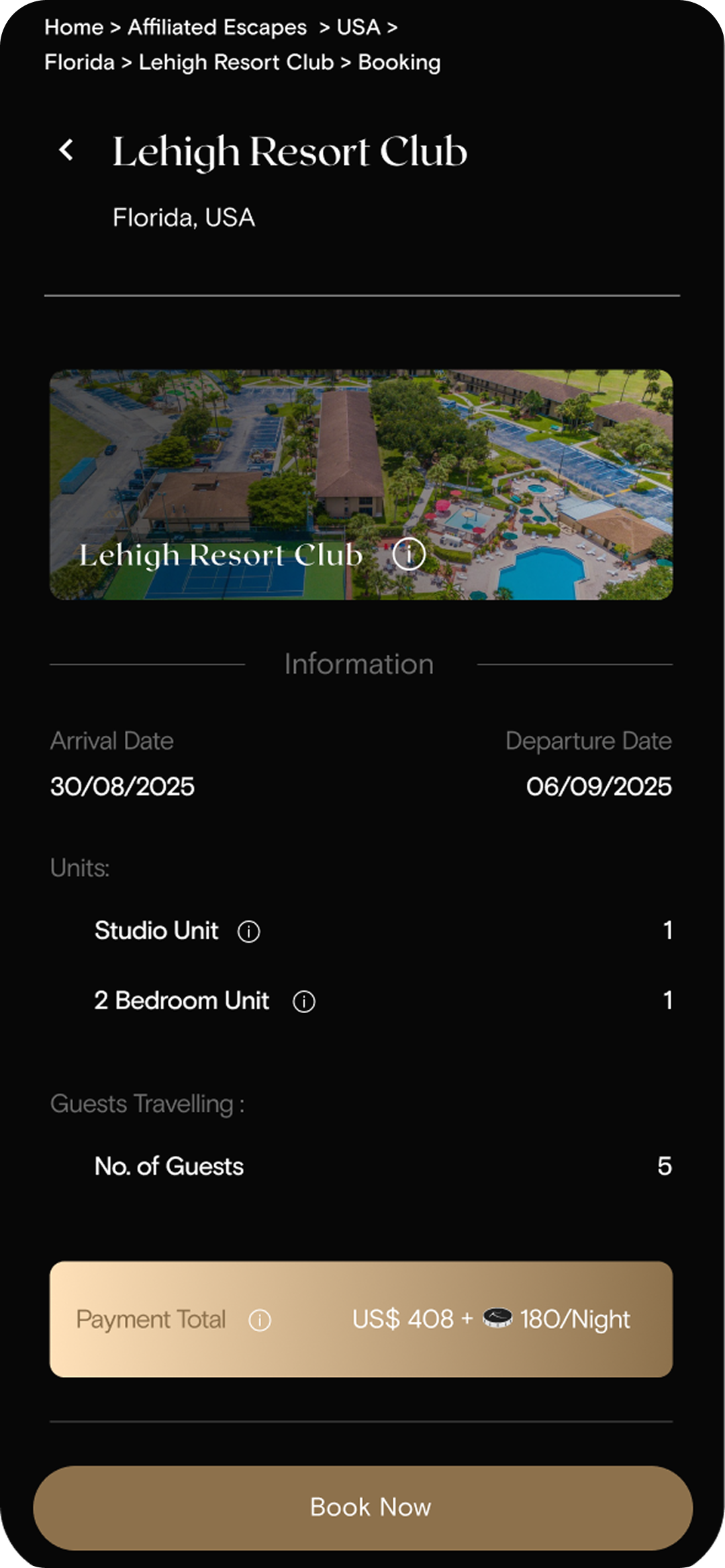Open the Florida breadcrumb
This screenshot has width=725, height=1568.
(79, 62)
